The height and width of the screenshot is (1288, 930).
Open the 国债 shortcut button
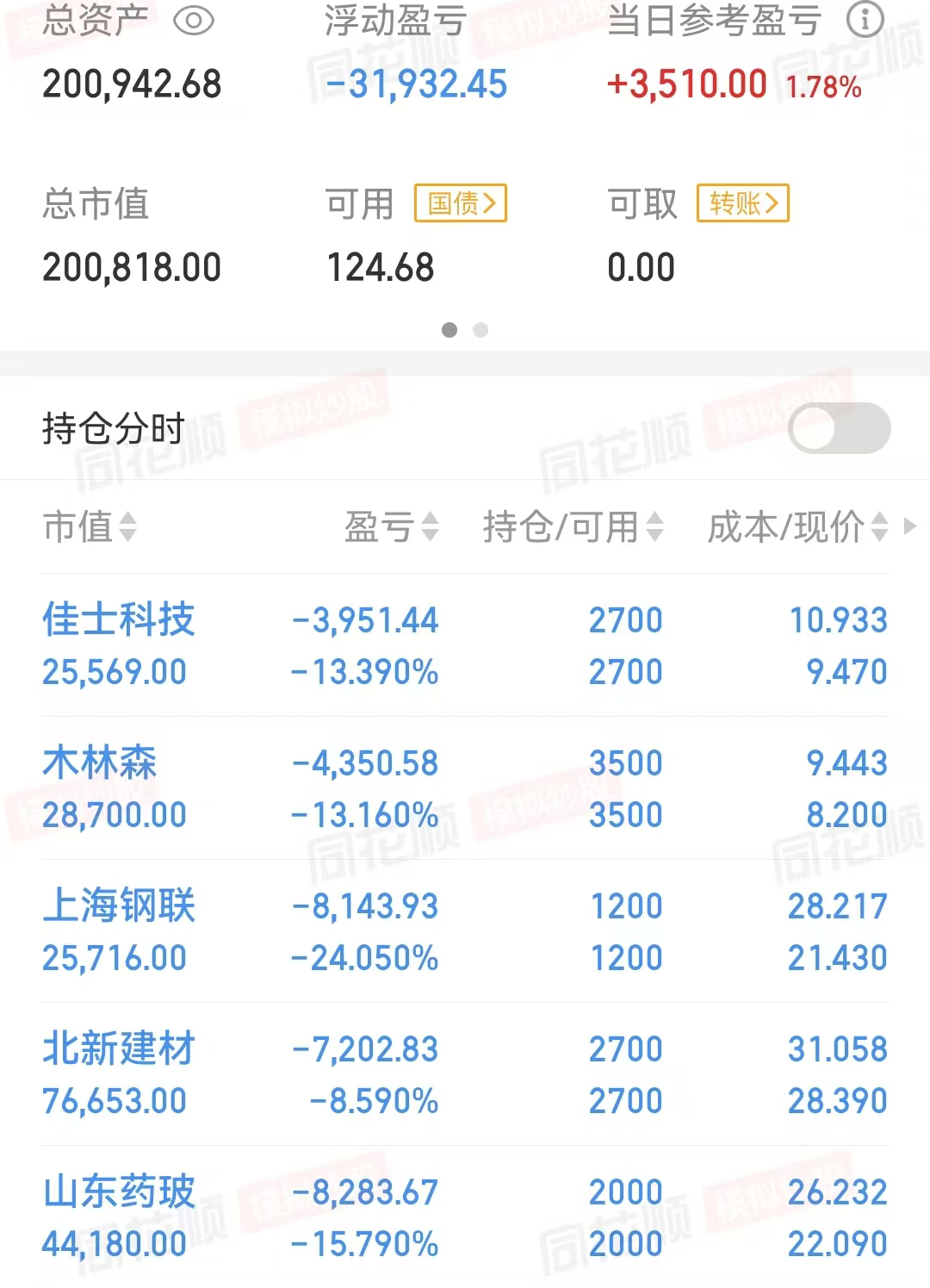tap(459, 203)
